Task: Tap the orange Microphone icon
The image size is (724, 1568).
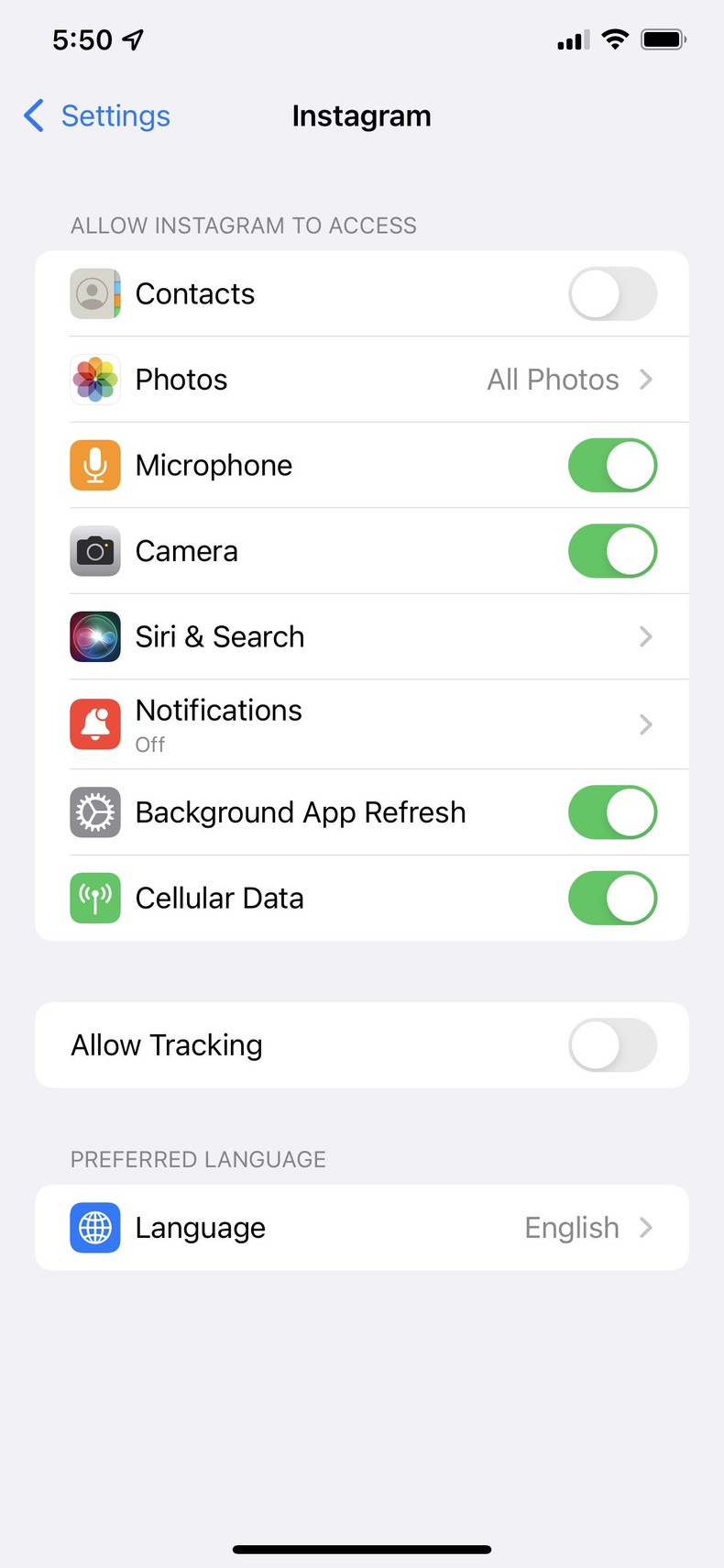Action: [94, 465]
